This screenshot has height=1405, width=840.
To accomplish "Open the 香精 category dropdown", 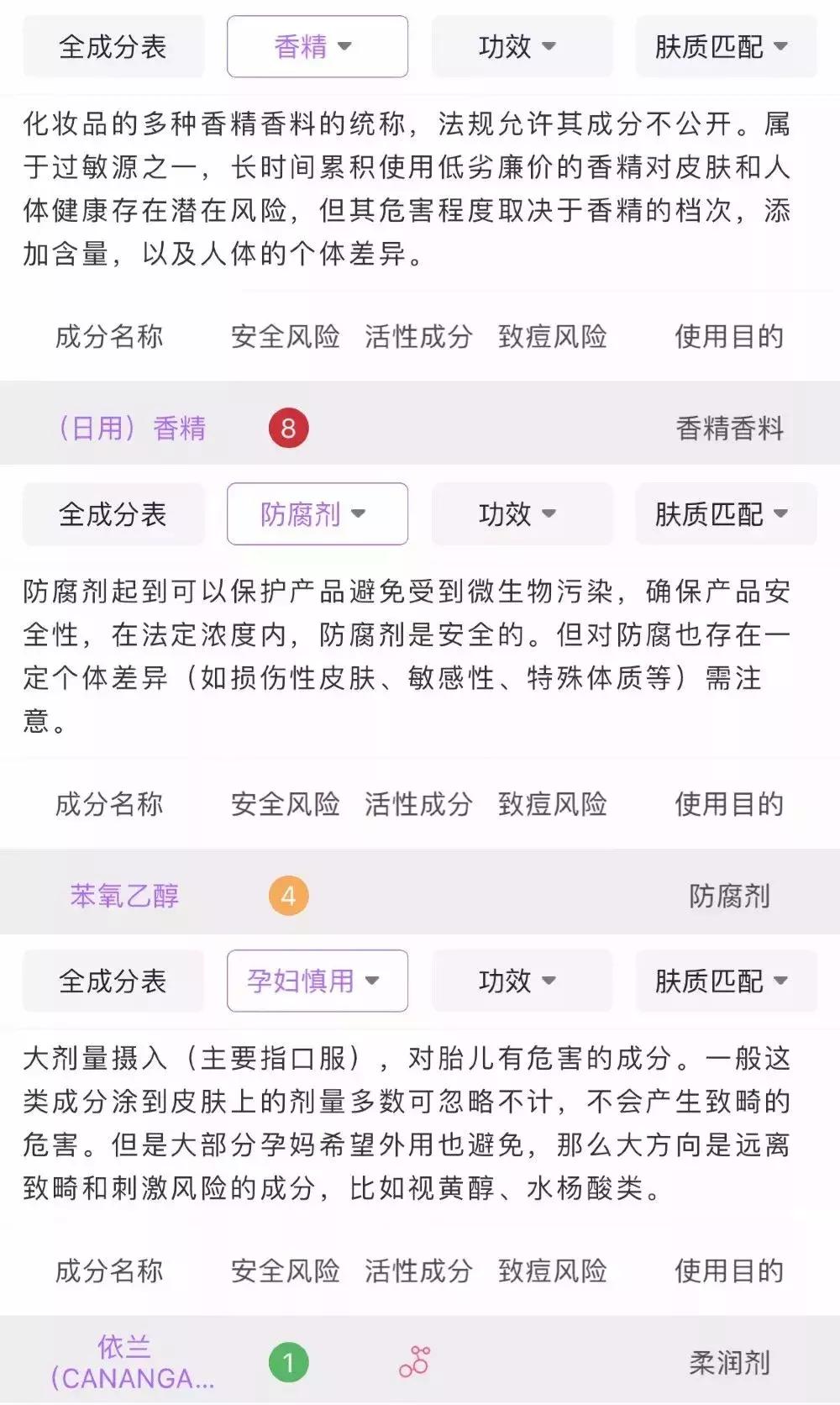I will point(317,46).
